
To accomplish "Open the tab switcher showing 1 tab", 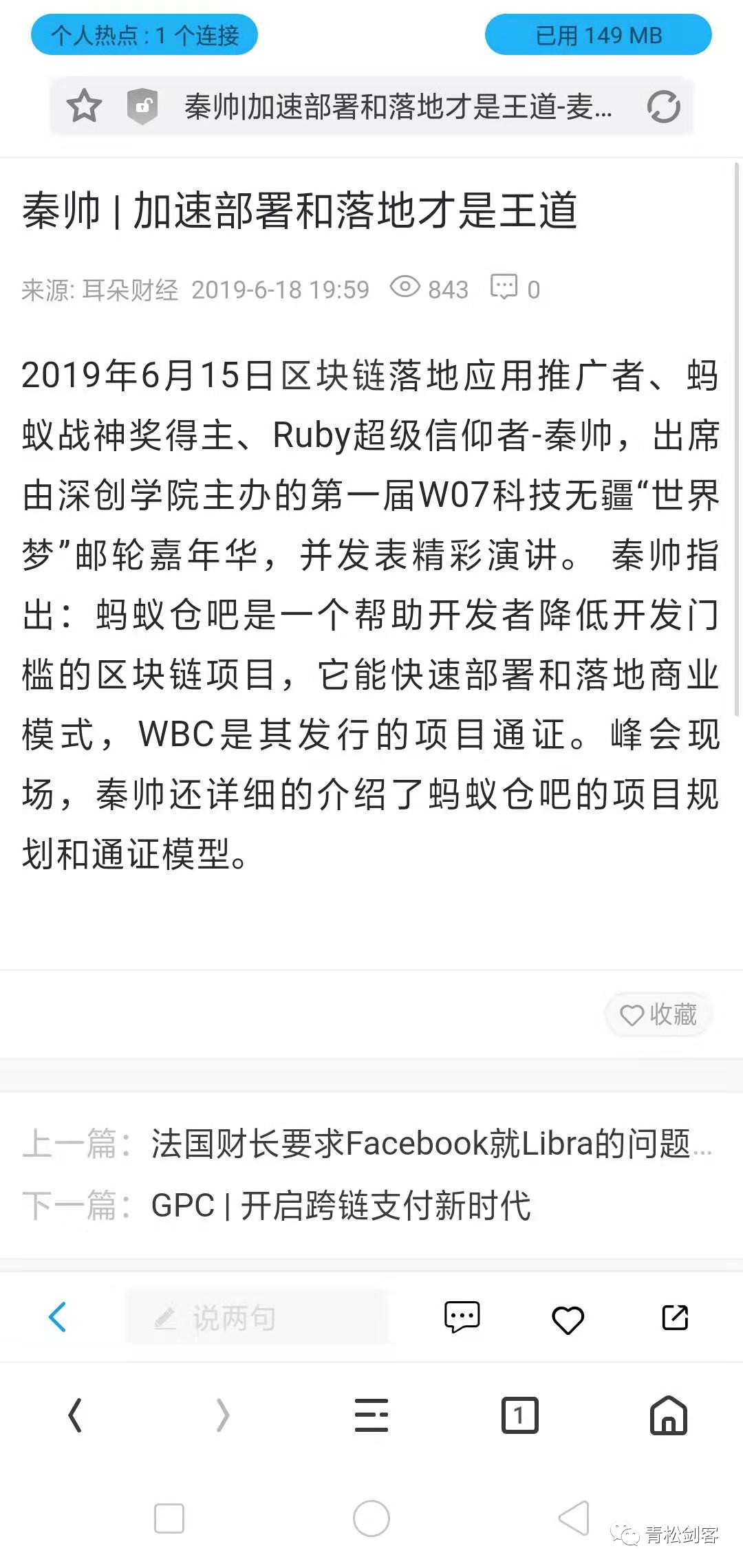I will [x=520, y=1415].
